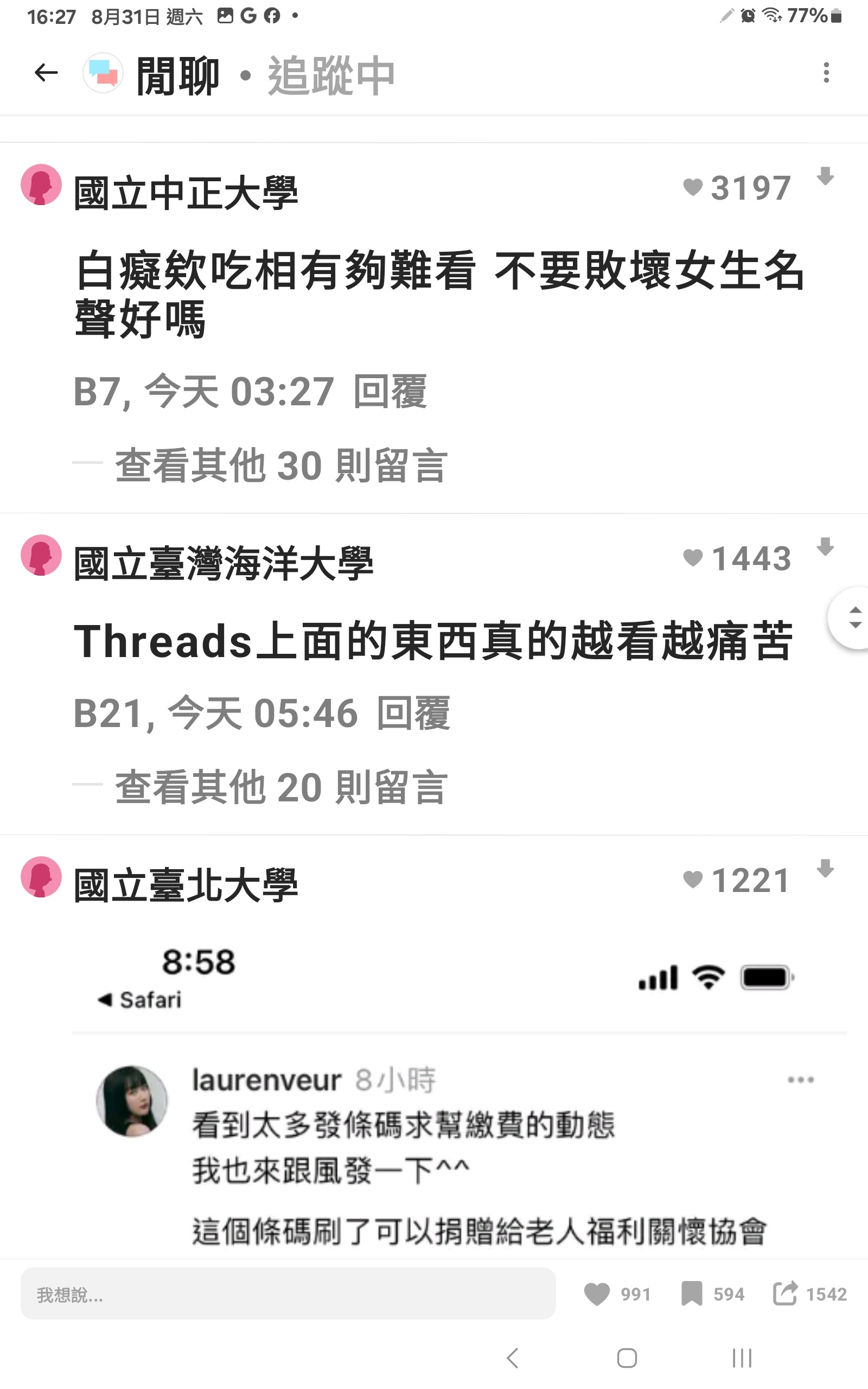Tap the down arrow beside 國立中正大學 comment
Viewport: 868px width, 1389px height.
pyautogui.click(x=825, y=176)
